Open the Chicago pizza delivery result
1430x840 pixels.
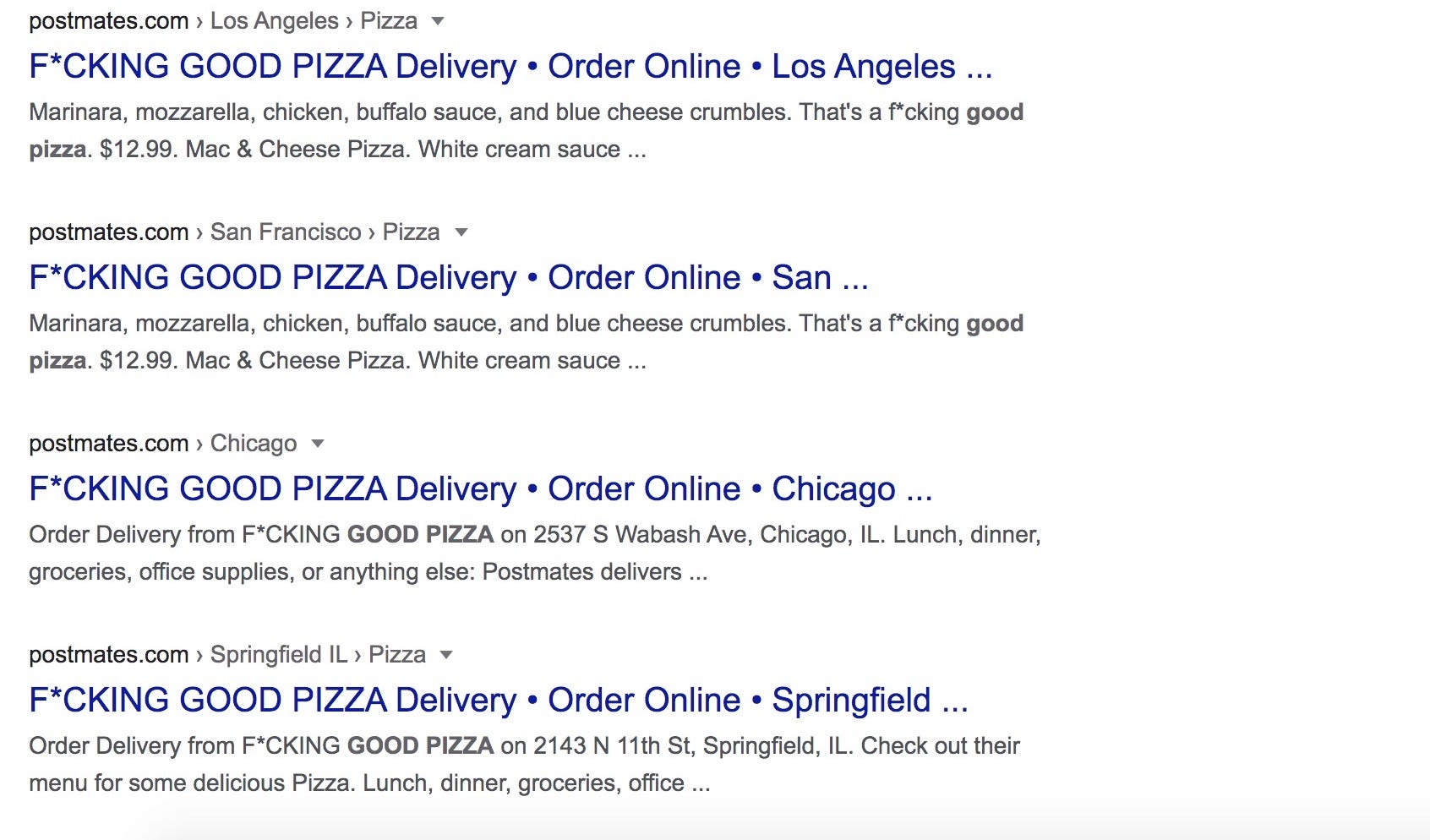click(x=480, y=489)
